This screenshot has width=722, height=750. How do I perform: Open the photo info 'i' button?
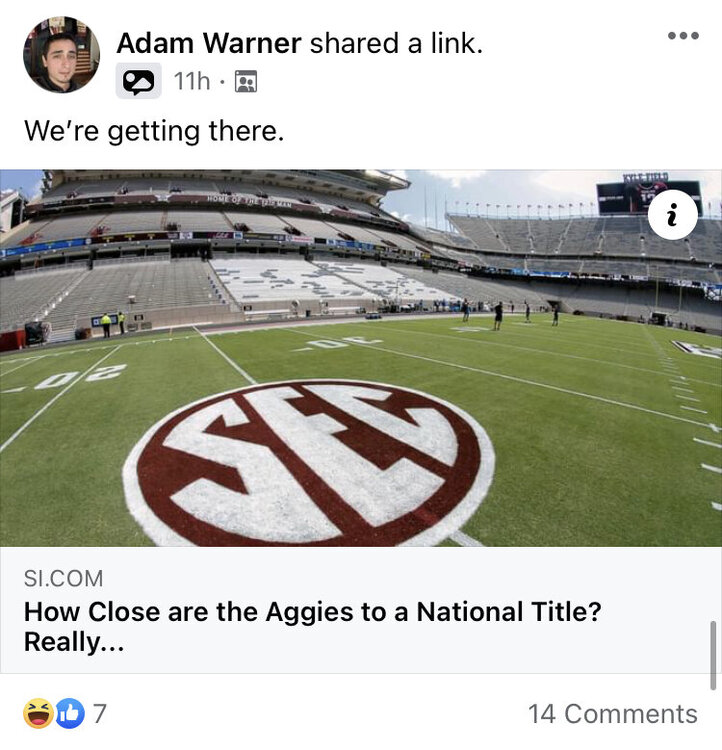[674, 213]
